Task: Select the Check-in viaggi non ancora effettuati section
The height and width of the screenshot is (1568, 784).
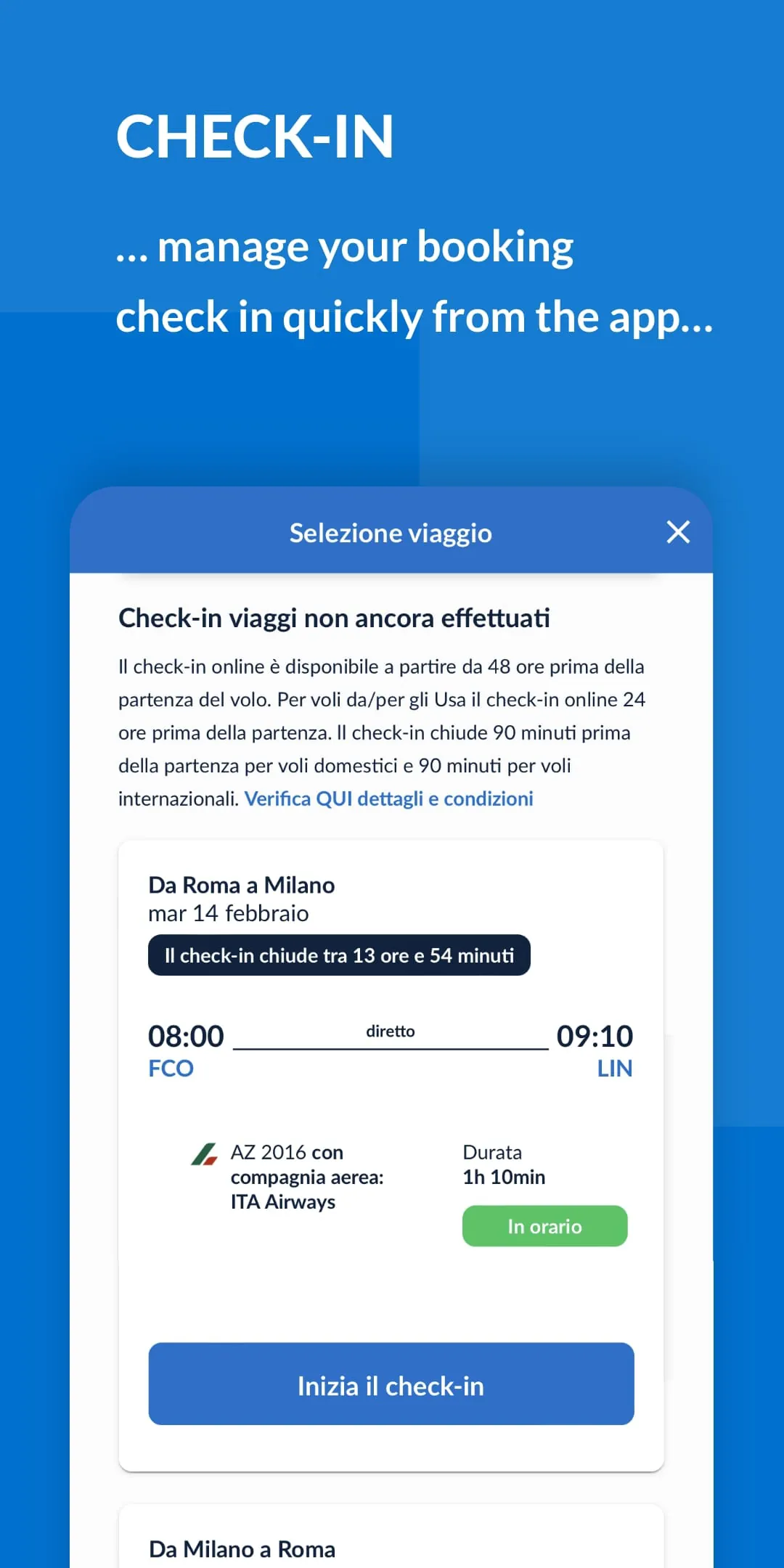Action: tap(334, 618)
